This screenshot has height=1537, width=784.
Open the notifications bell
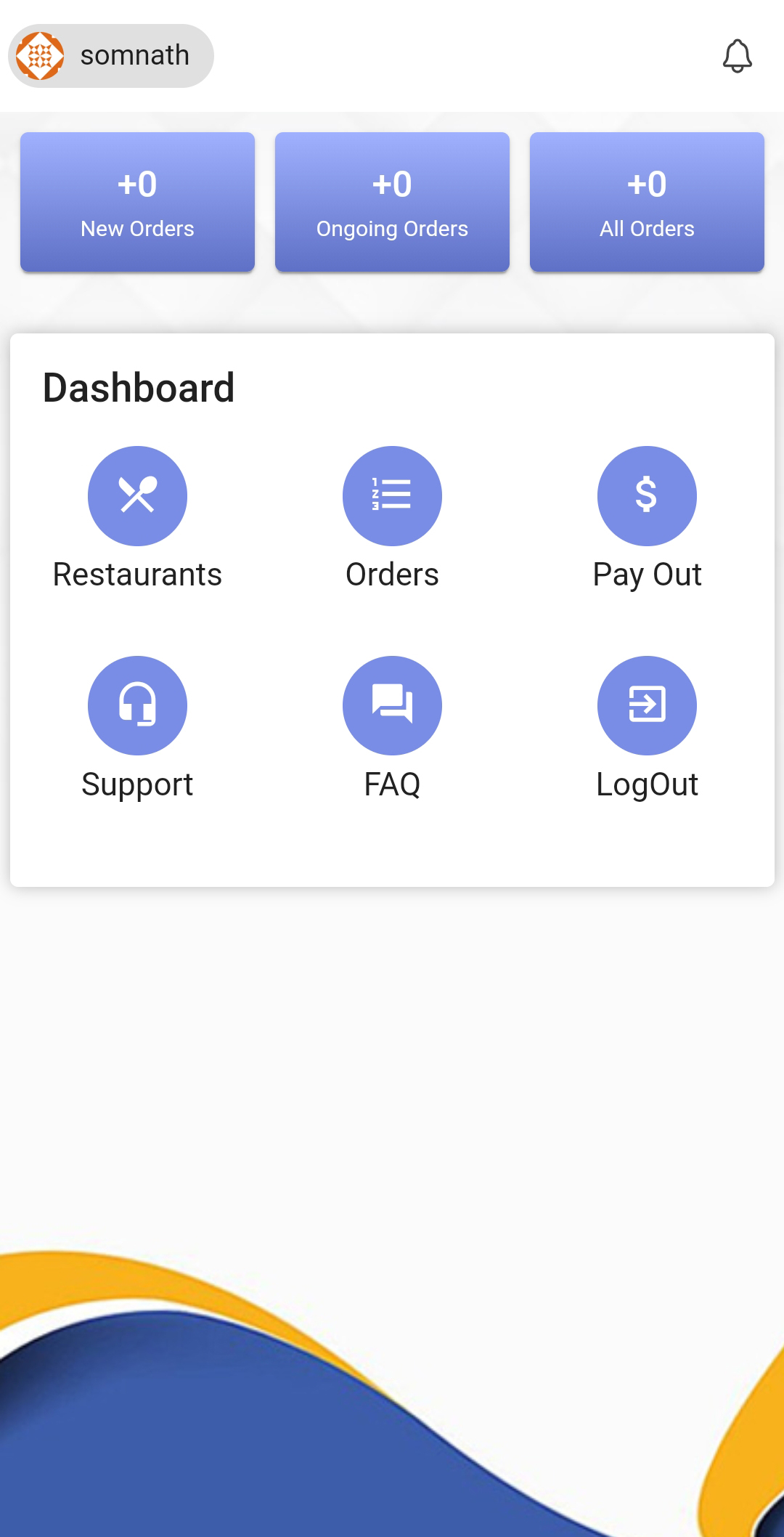coord(737,56)
